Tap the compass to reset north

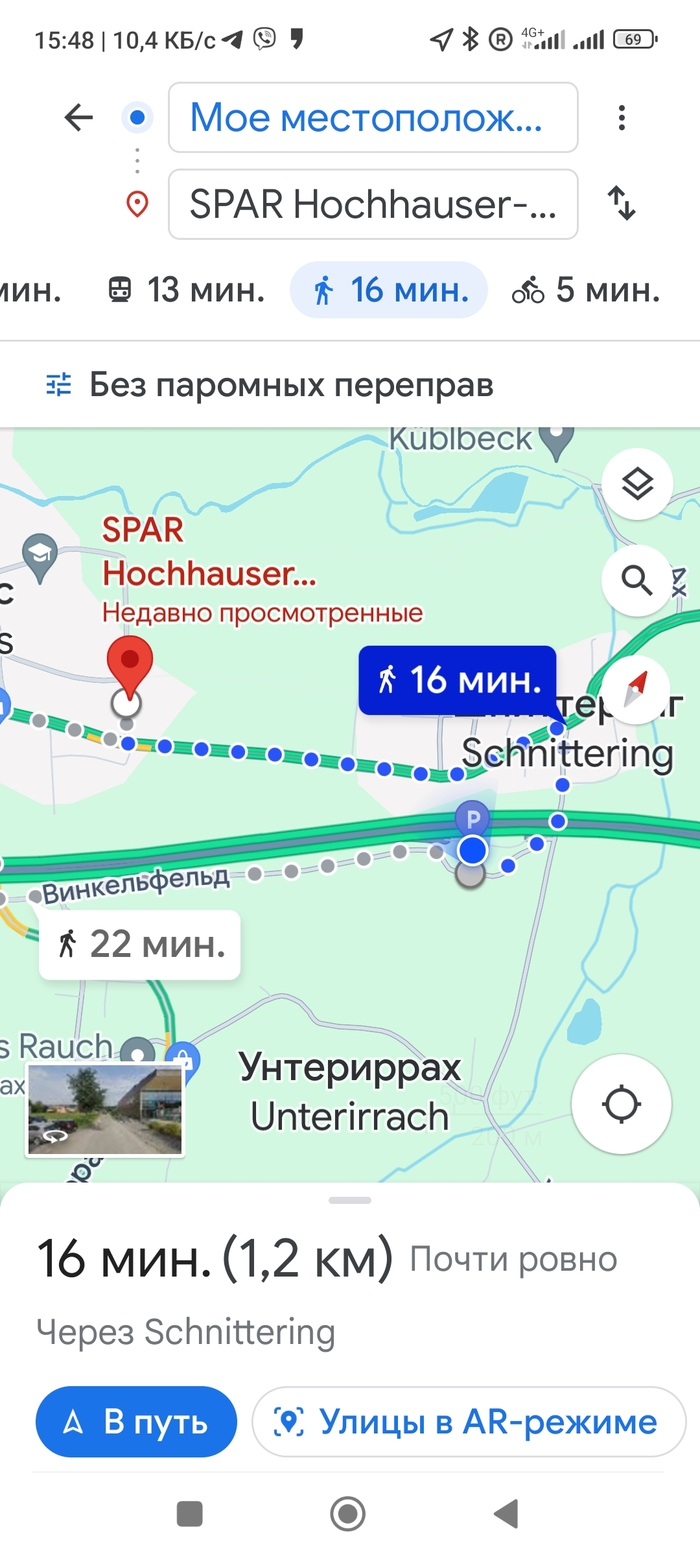point(637,690)
